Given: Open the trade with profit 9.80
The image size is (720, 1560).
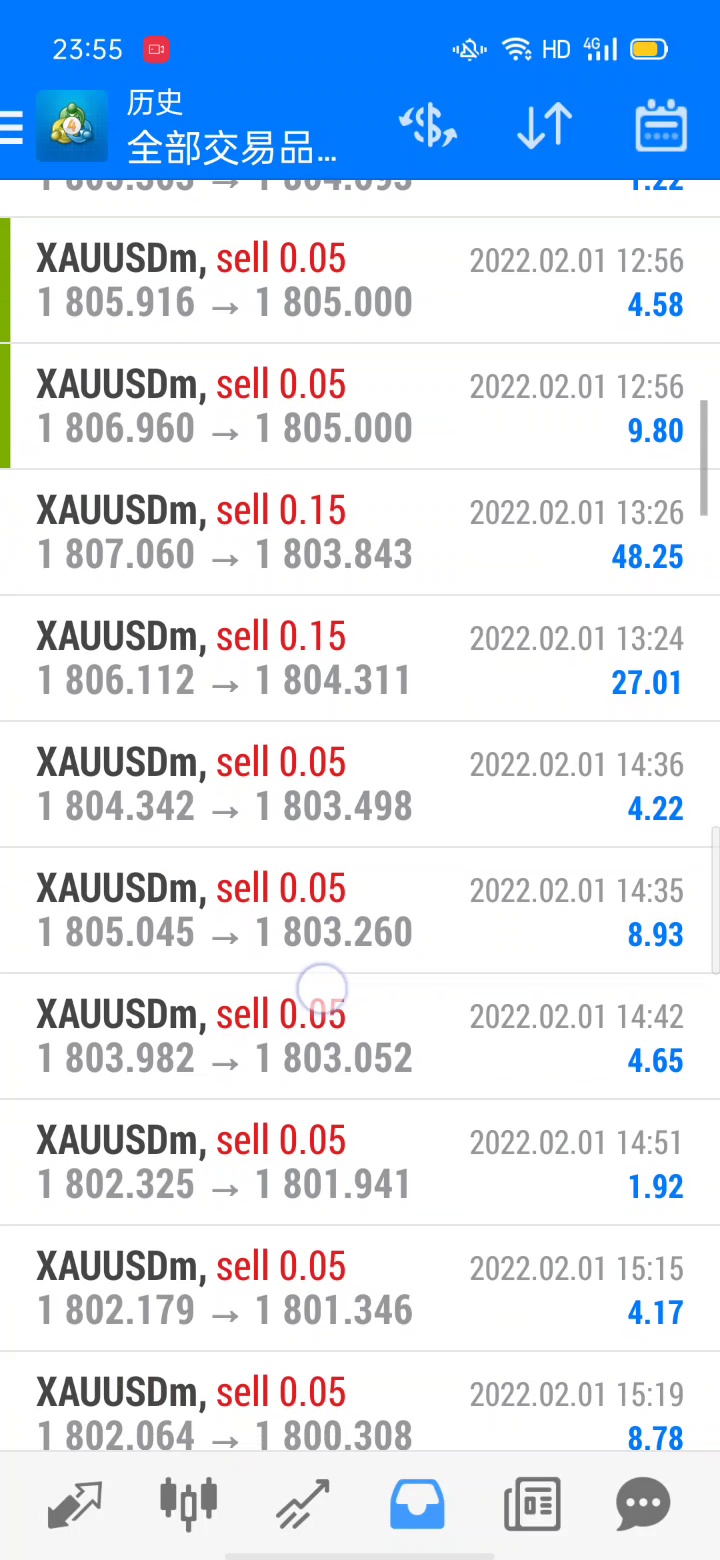Looking at the screenshot, I should (360, 407).
